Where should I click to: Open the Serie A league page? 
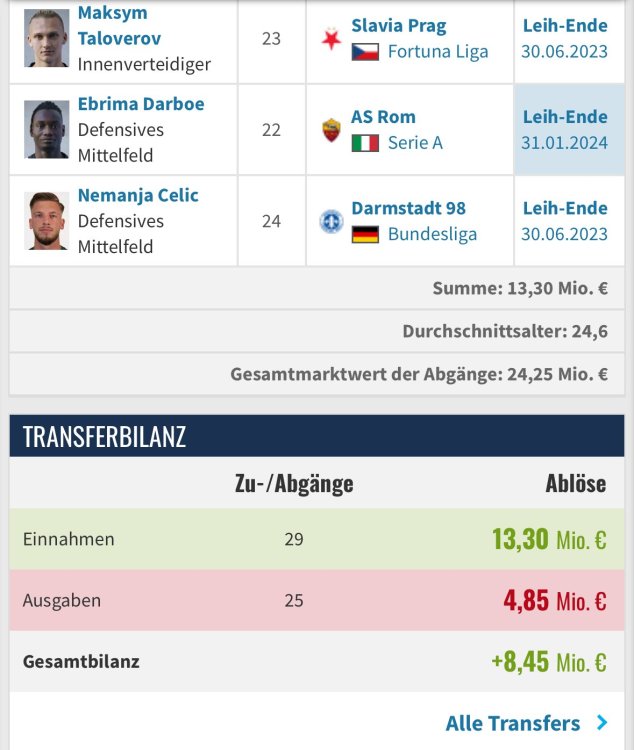coord(414,143)
